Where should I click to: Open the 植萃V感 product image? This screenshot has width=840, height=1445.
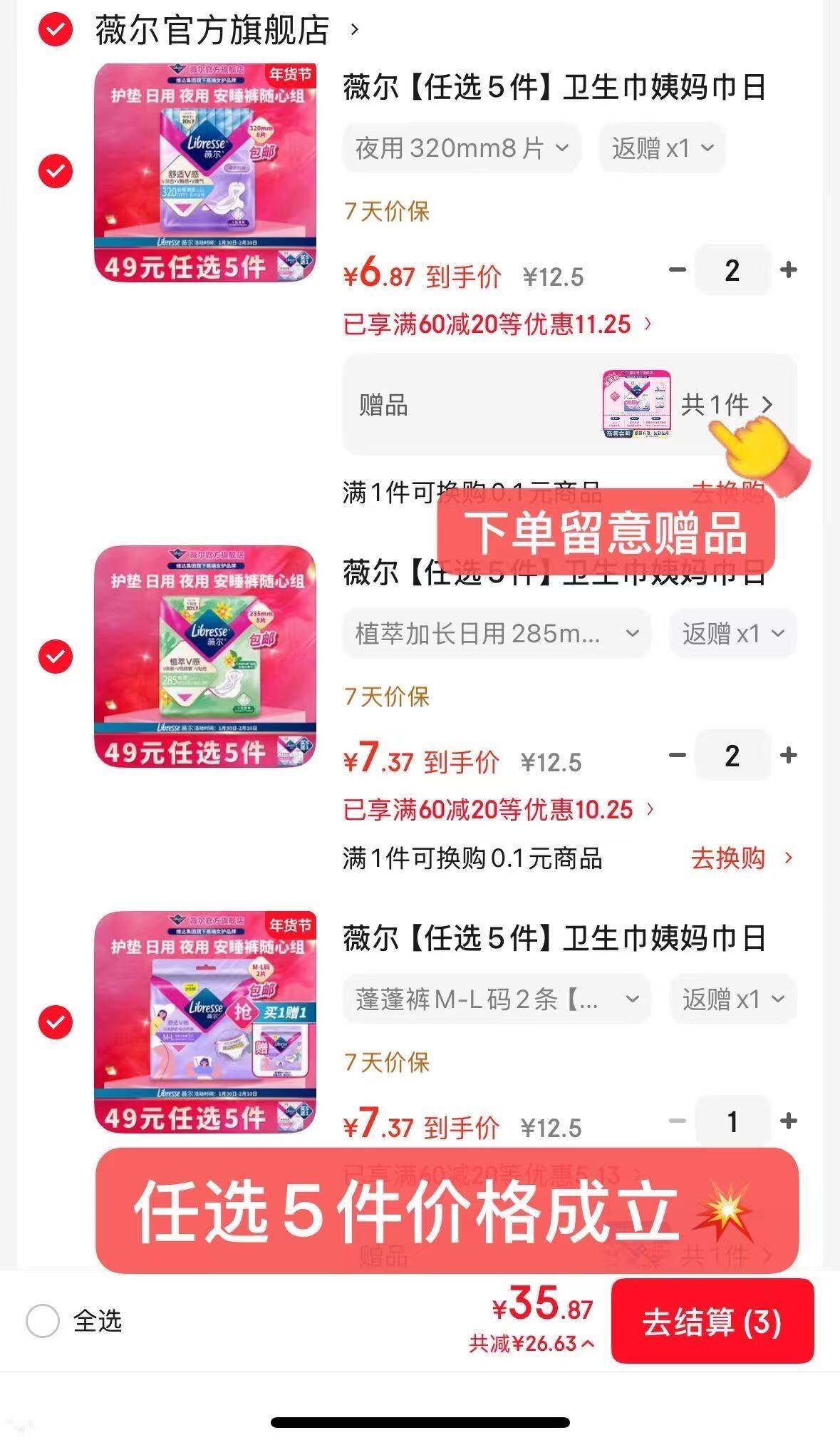tap(205, 657)
